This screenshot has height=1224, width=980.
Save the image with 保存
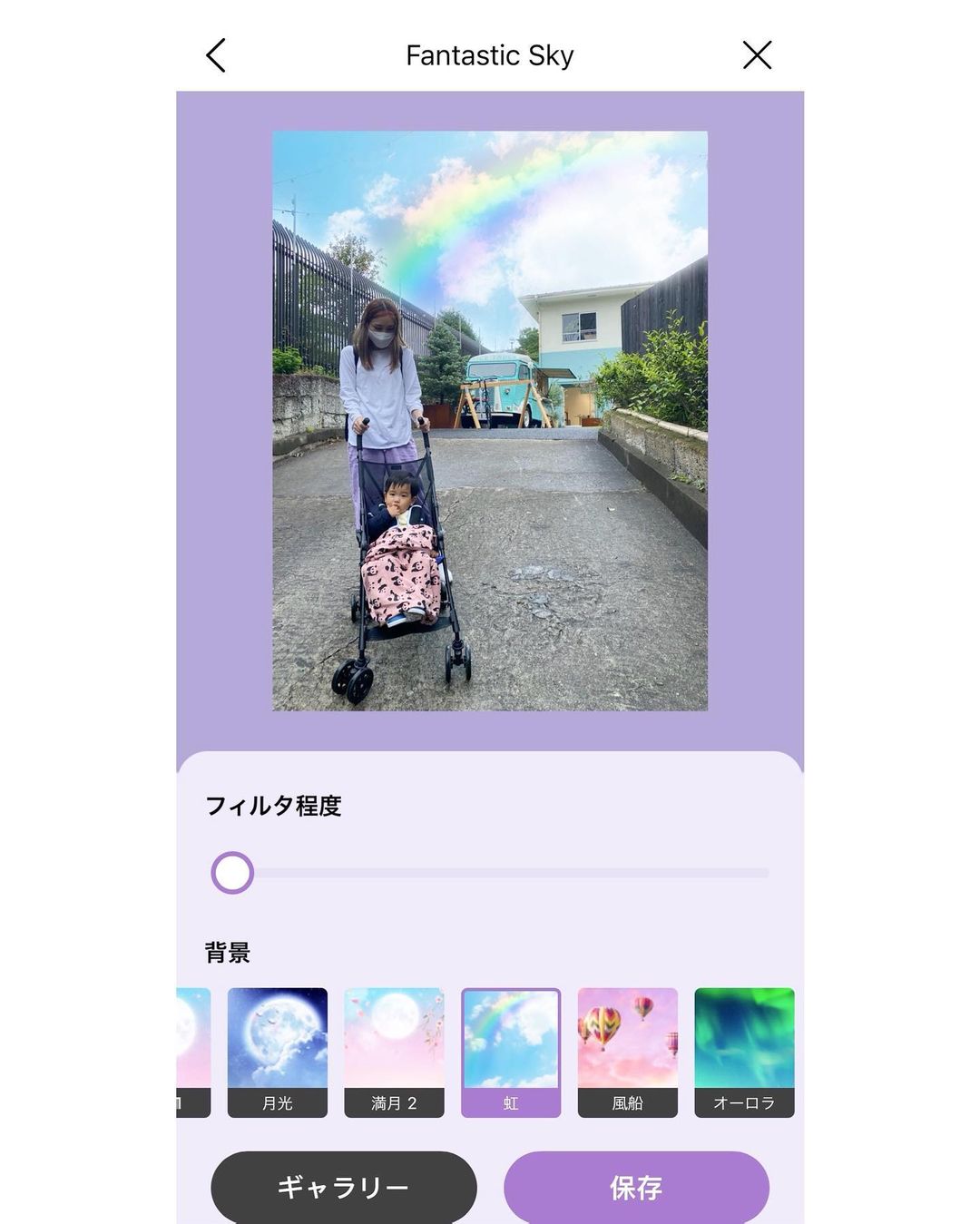click(x=636, y=1187)
